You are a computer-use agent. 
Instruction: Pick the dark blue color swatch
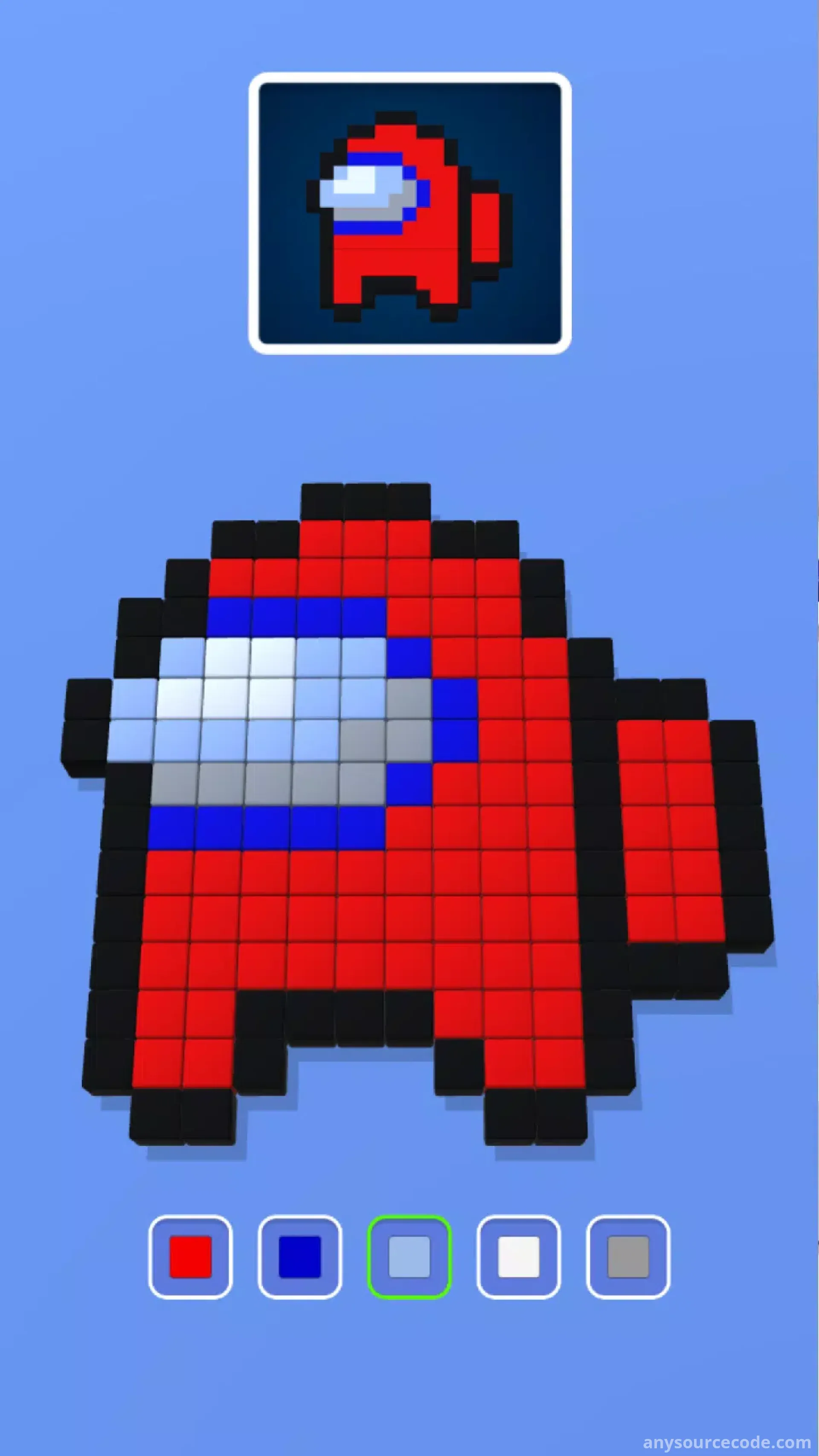(x=299, y=1257)
